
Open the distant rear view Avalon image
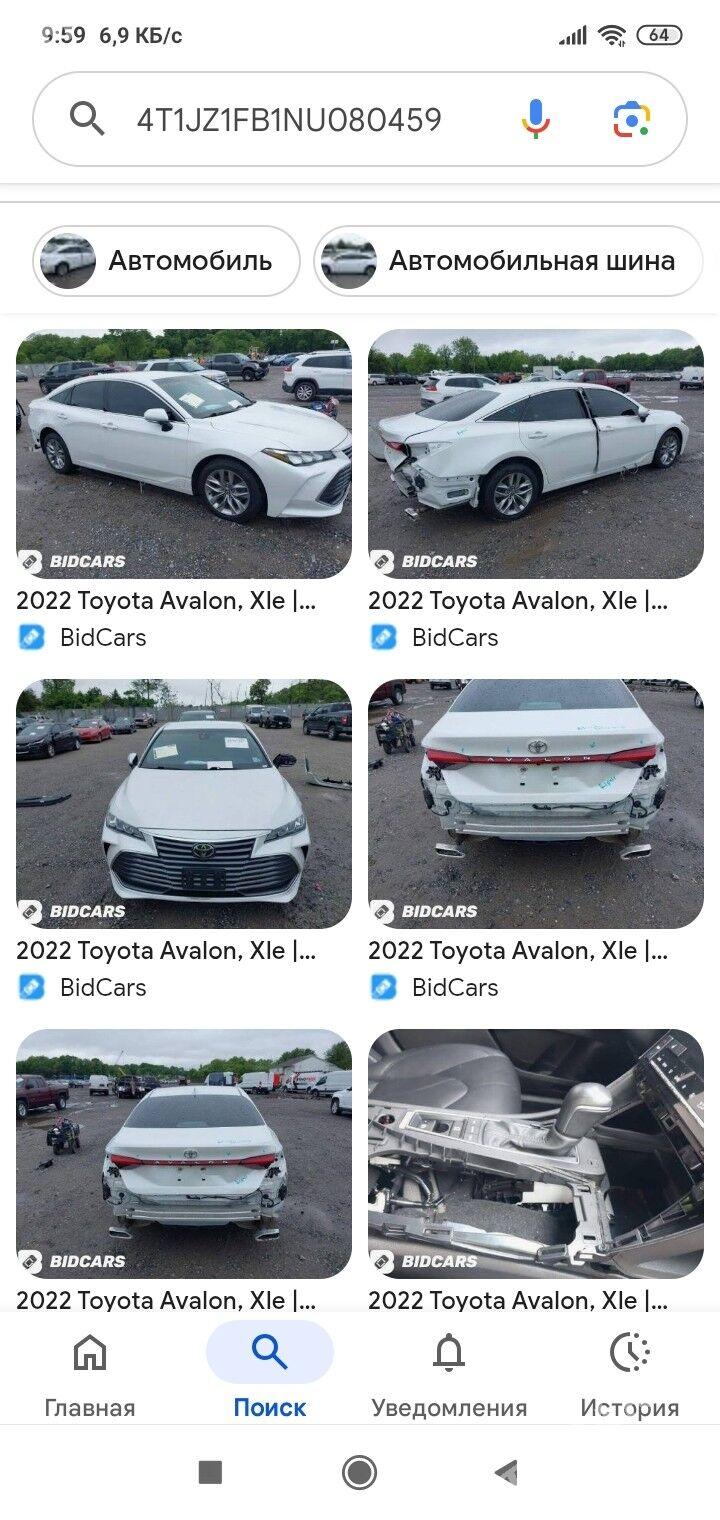[x=184, y=1154]
